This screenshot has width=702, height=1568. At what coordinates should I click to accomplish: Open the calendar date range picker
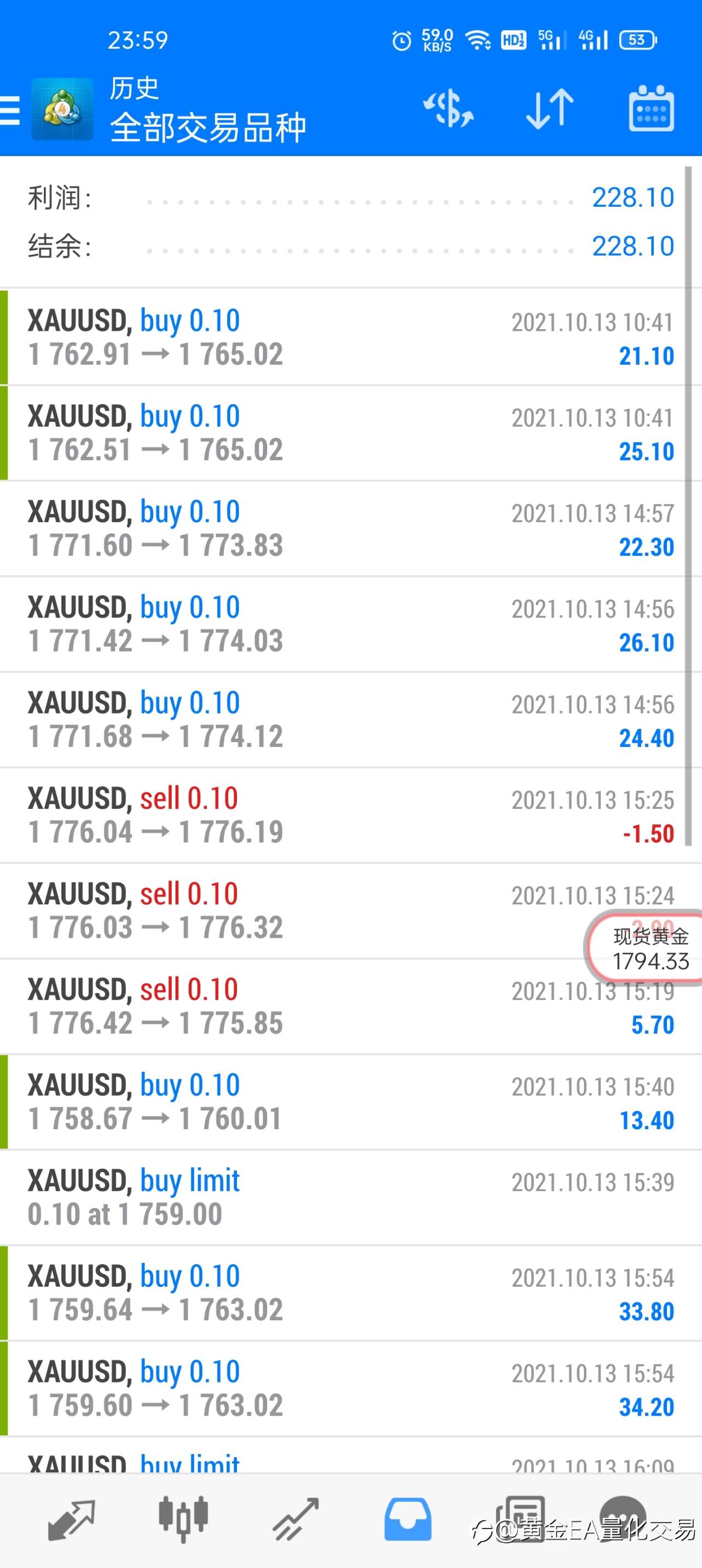click(651, 109)
